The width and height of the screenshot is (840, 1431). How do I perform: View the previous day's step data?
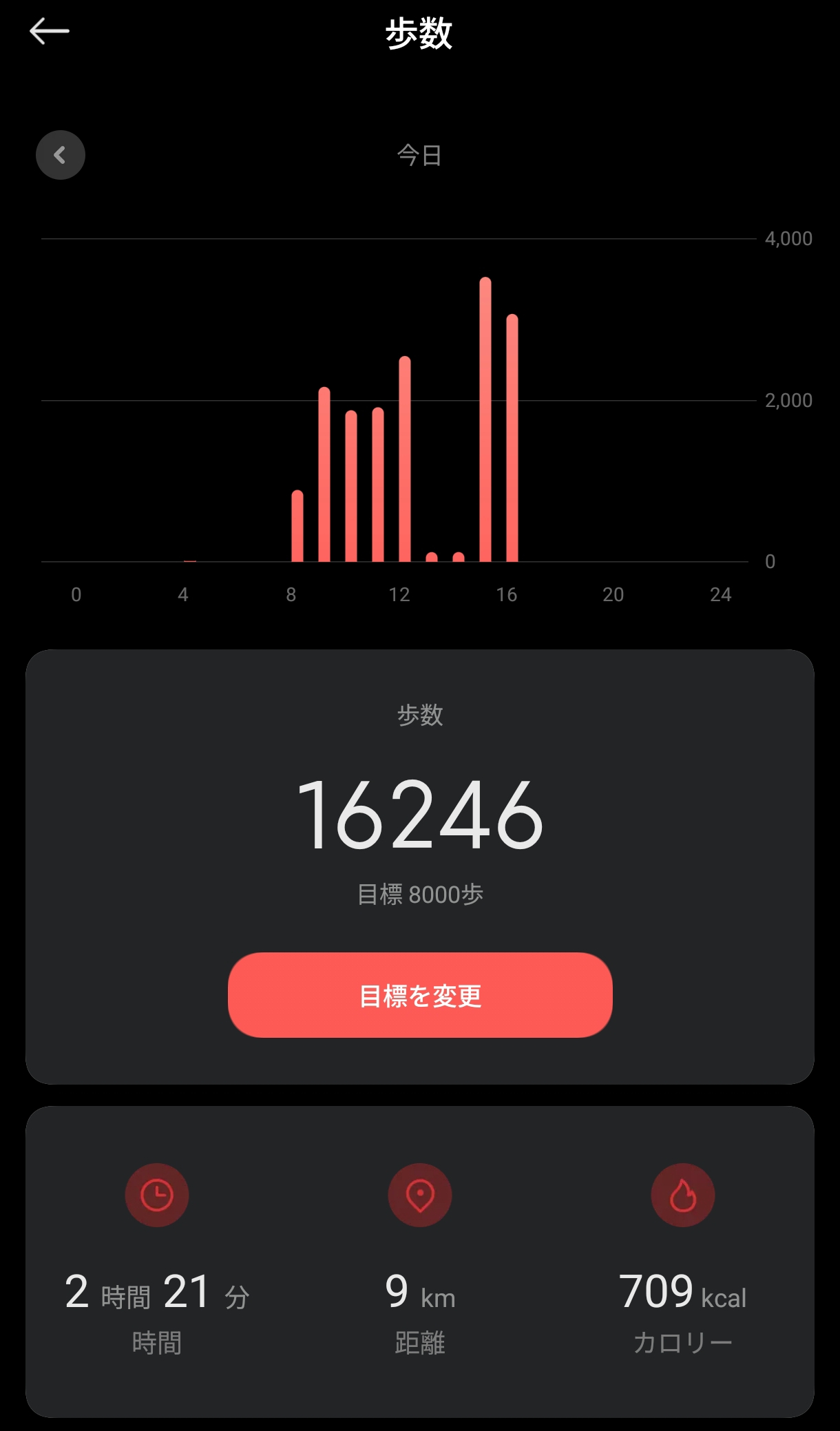61,155
